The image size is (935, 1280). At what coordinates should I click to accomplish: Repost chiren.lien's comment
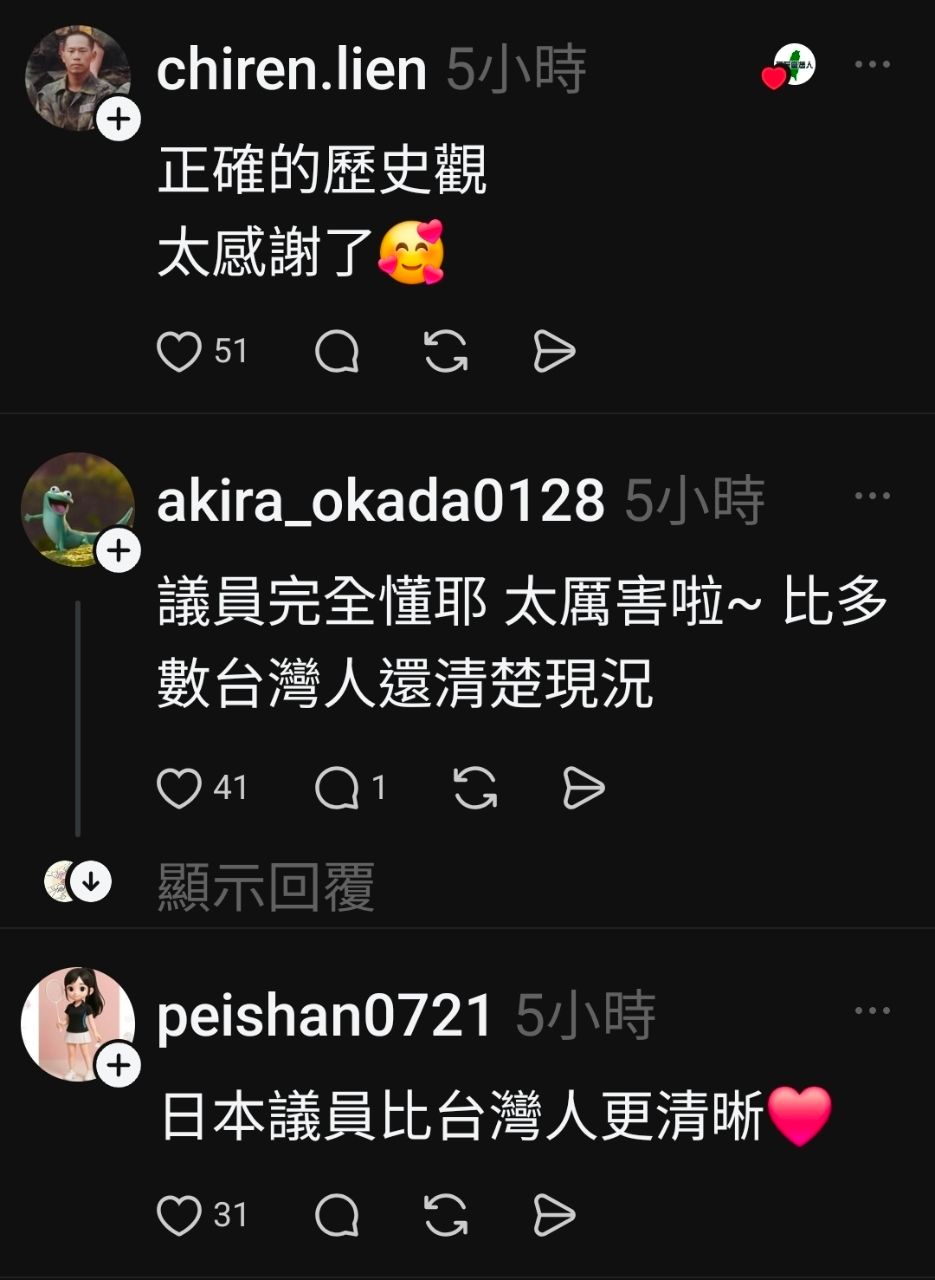(x=446, y=352)
